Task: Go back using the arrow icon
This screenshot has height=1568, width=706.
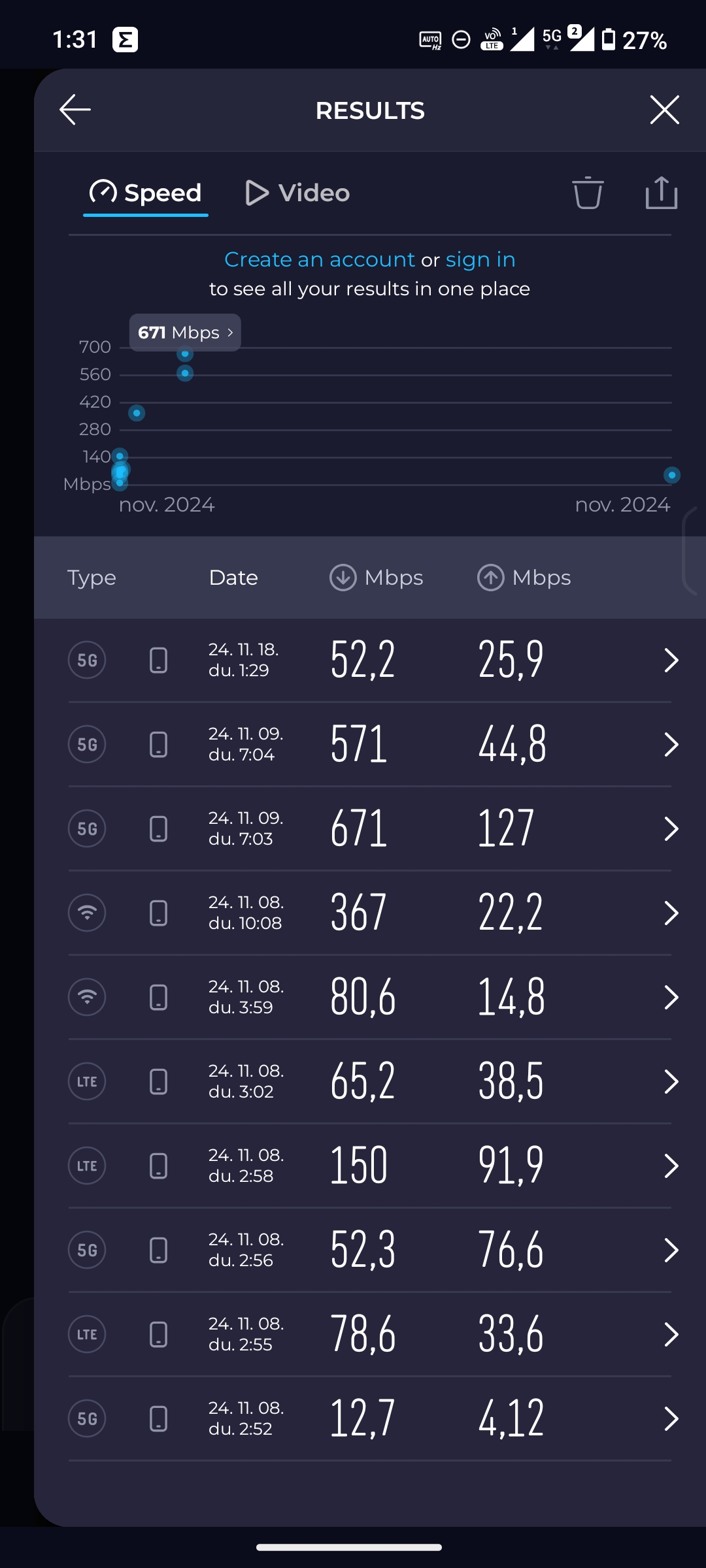Action: click(75, 110)
